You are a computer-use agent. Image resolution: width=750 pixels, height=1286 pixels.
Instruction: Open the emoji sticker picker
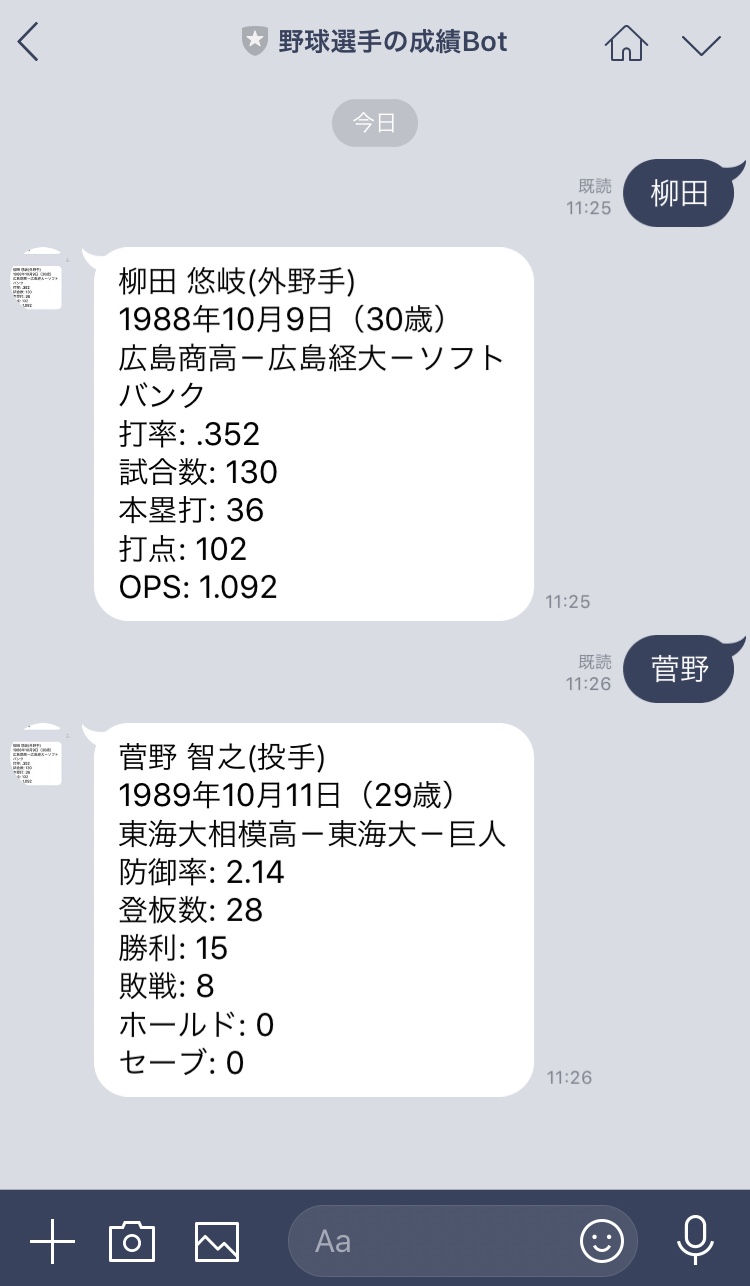click(601, 1241)
